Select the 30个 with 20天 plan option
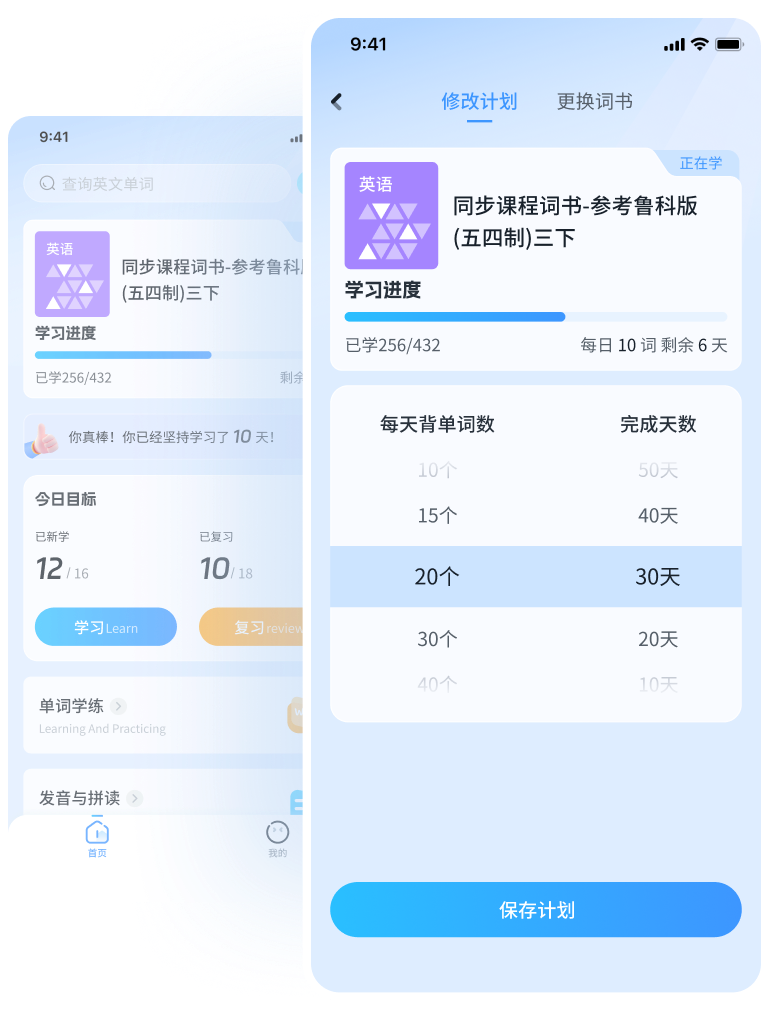This screenshot has height=1010, width=769. pos(535,638)
